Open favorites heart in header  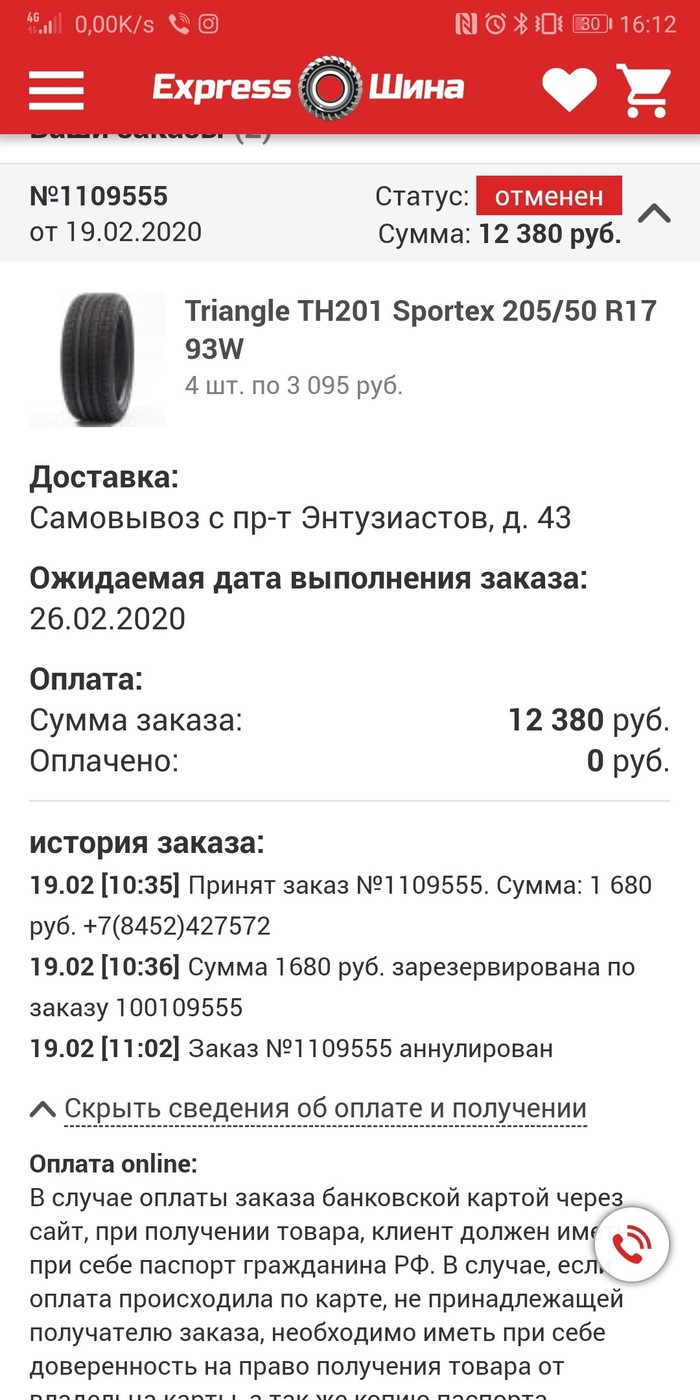[x=569, y=90]
